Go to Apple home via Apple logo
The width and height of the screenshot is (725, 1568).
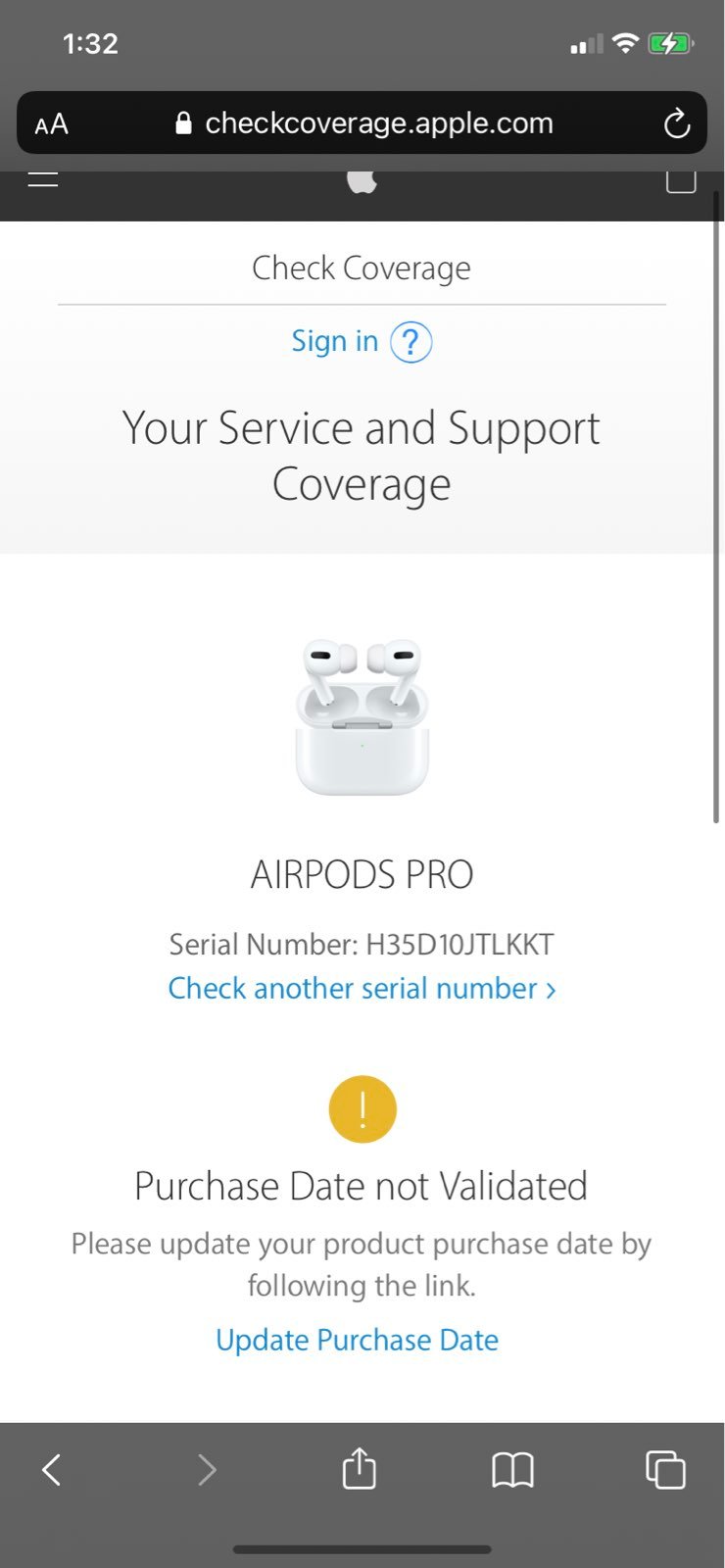coord(362,181)
